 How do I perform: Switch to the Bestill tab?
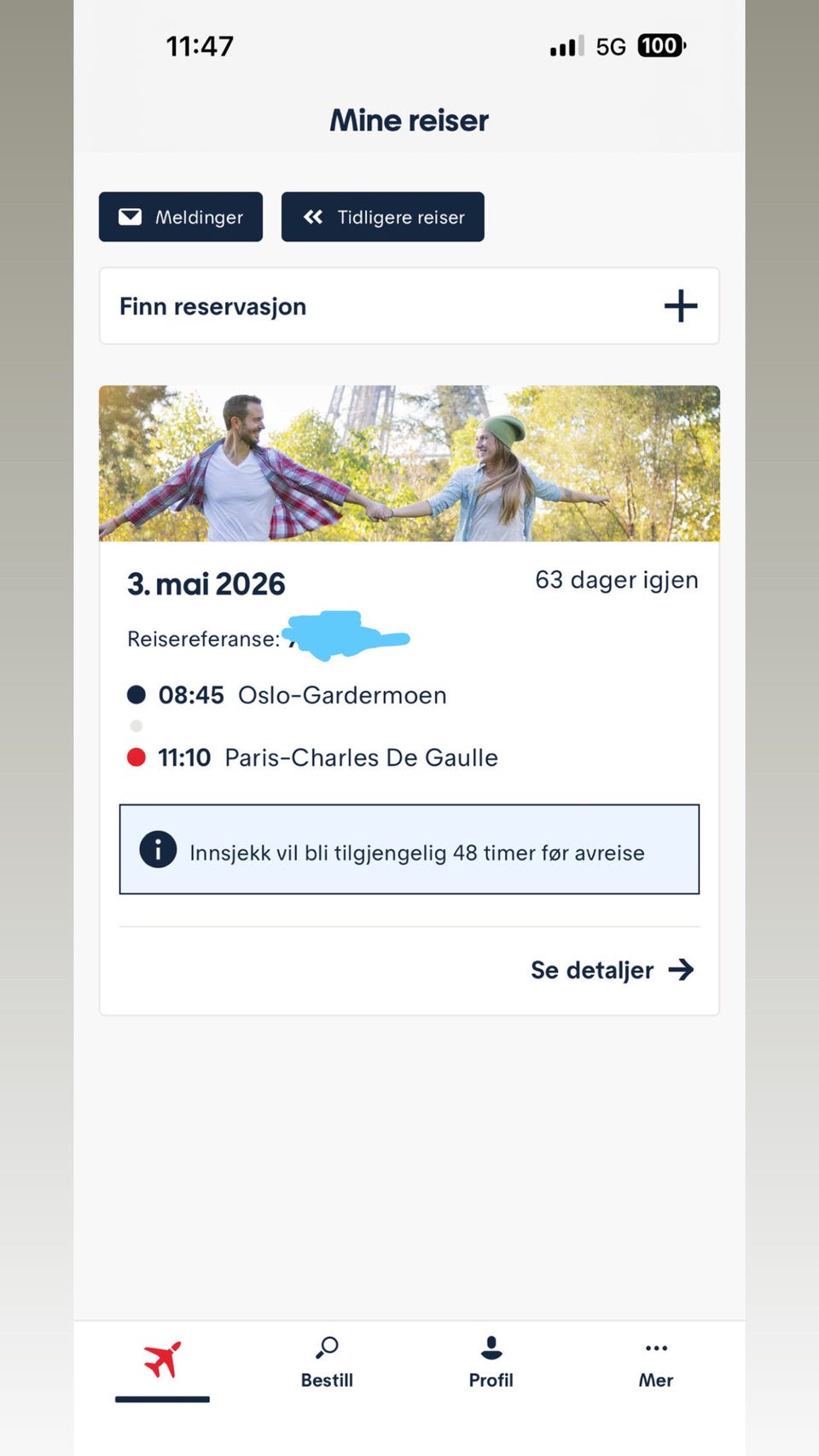coord(326,1365)
